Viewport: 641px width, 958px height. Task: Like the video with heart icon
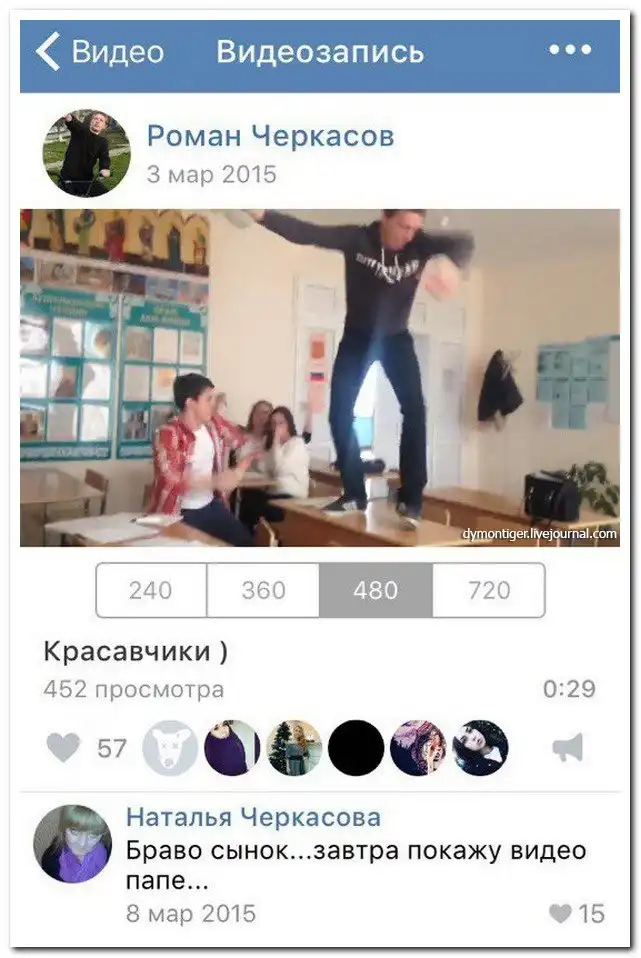(64, 748)
